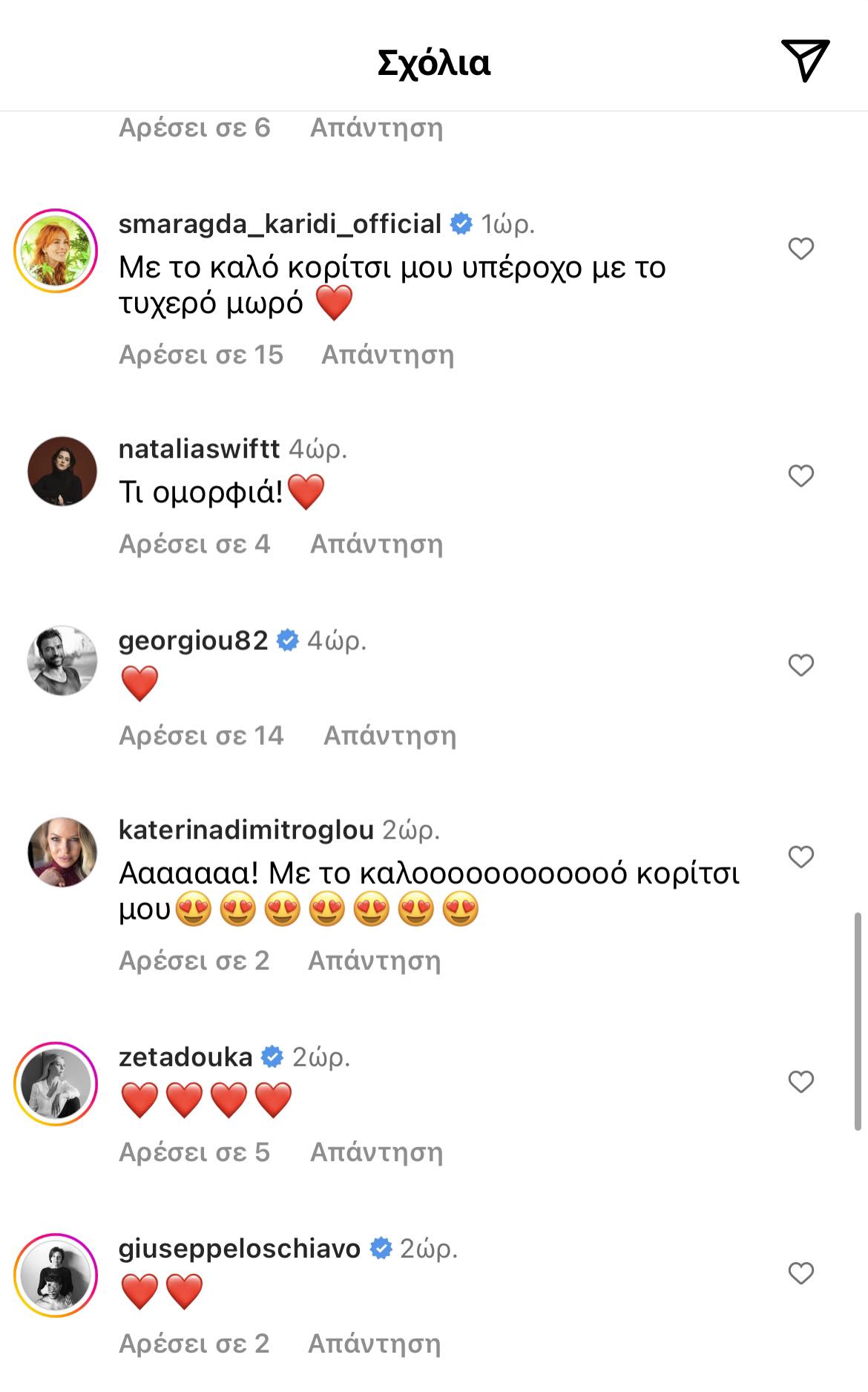Reply to katerinadimitroglou's comment
Screen dimensions: 868x1392
pos(375,960)
